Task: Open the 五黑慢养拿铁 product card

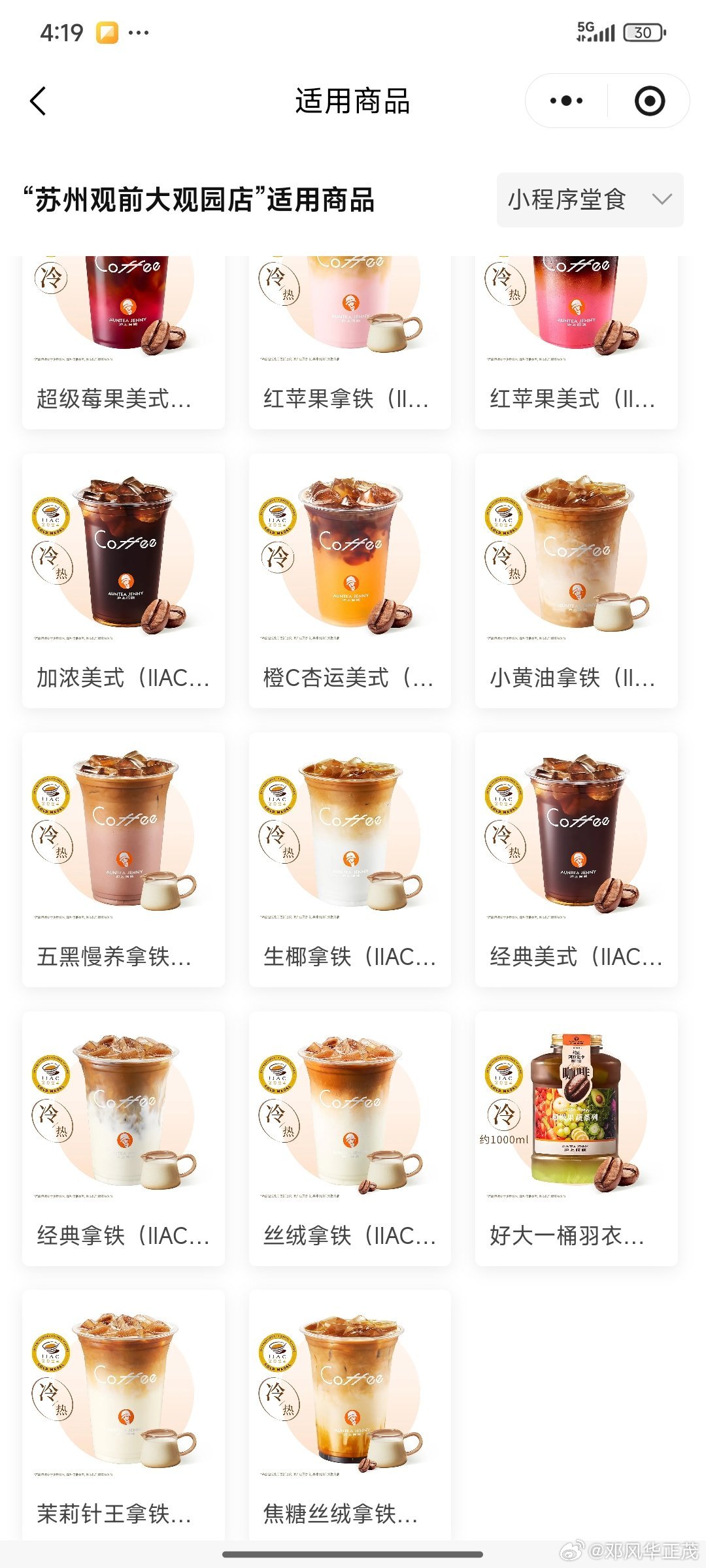Action: 123,859
